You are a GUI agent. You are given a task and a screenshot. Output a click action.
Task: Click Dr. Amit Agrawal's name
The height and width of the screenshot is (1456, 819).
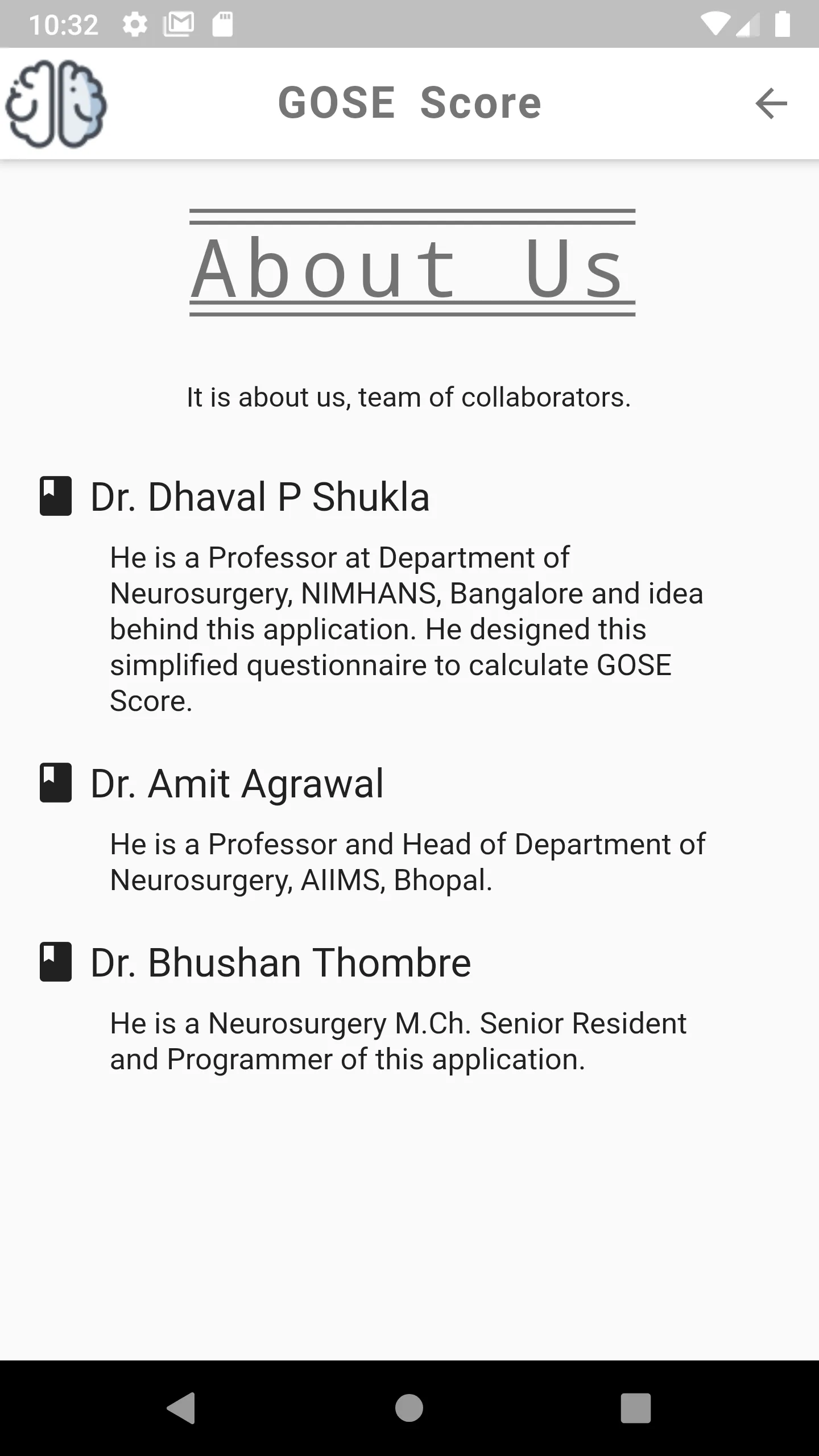pos(237,784)
